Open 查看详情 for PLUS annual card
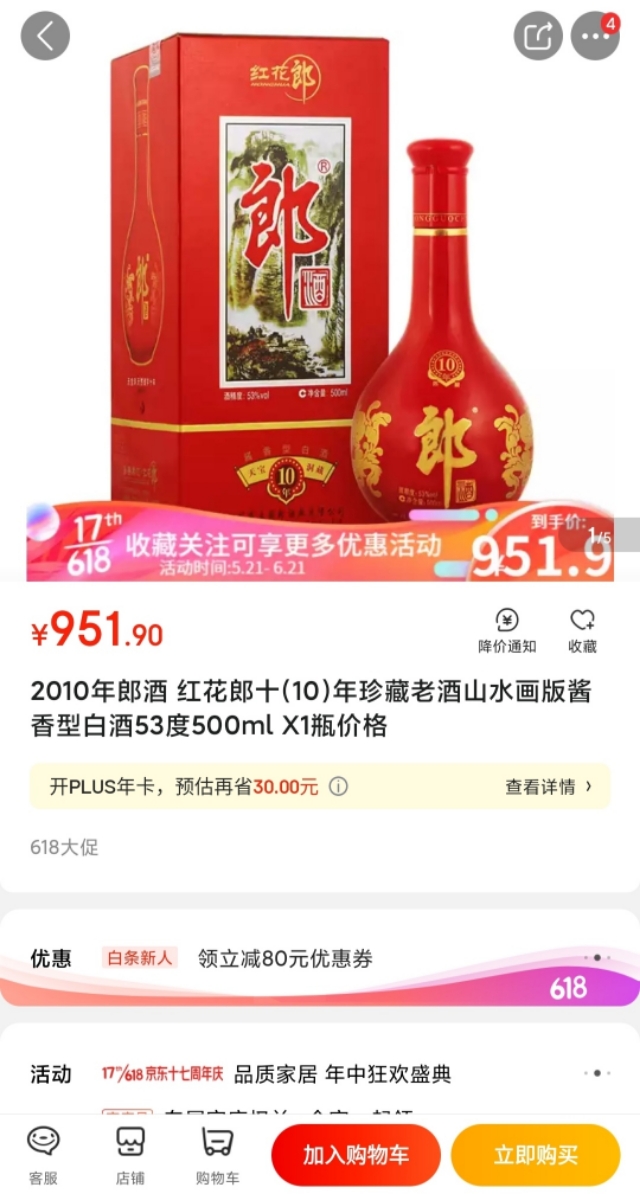 click(x=548, y=787)
